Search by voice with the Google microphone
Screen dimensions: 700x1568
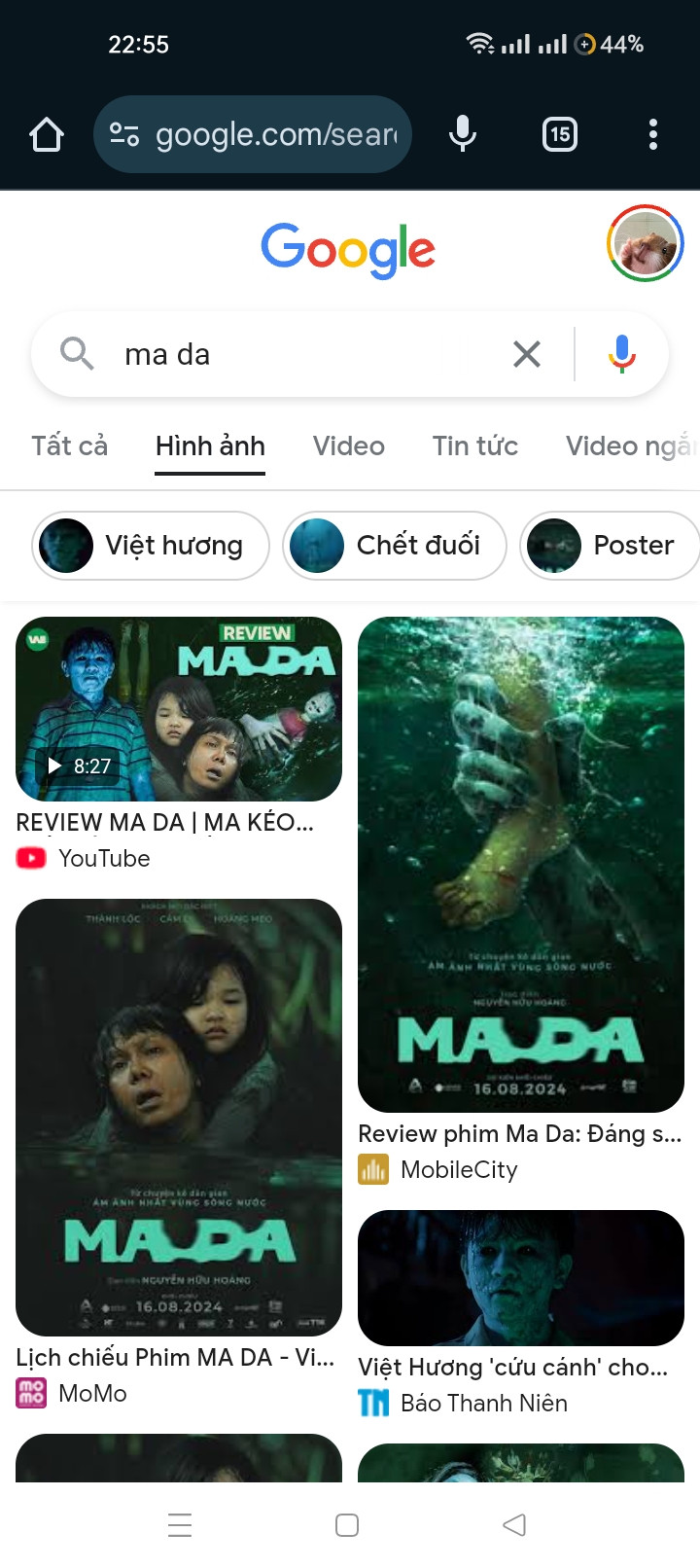pyautogui.click(x=622, y=354)
